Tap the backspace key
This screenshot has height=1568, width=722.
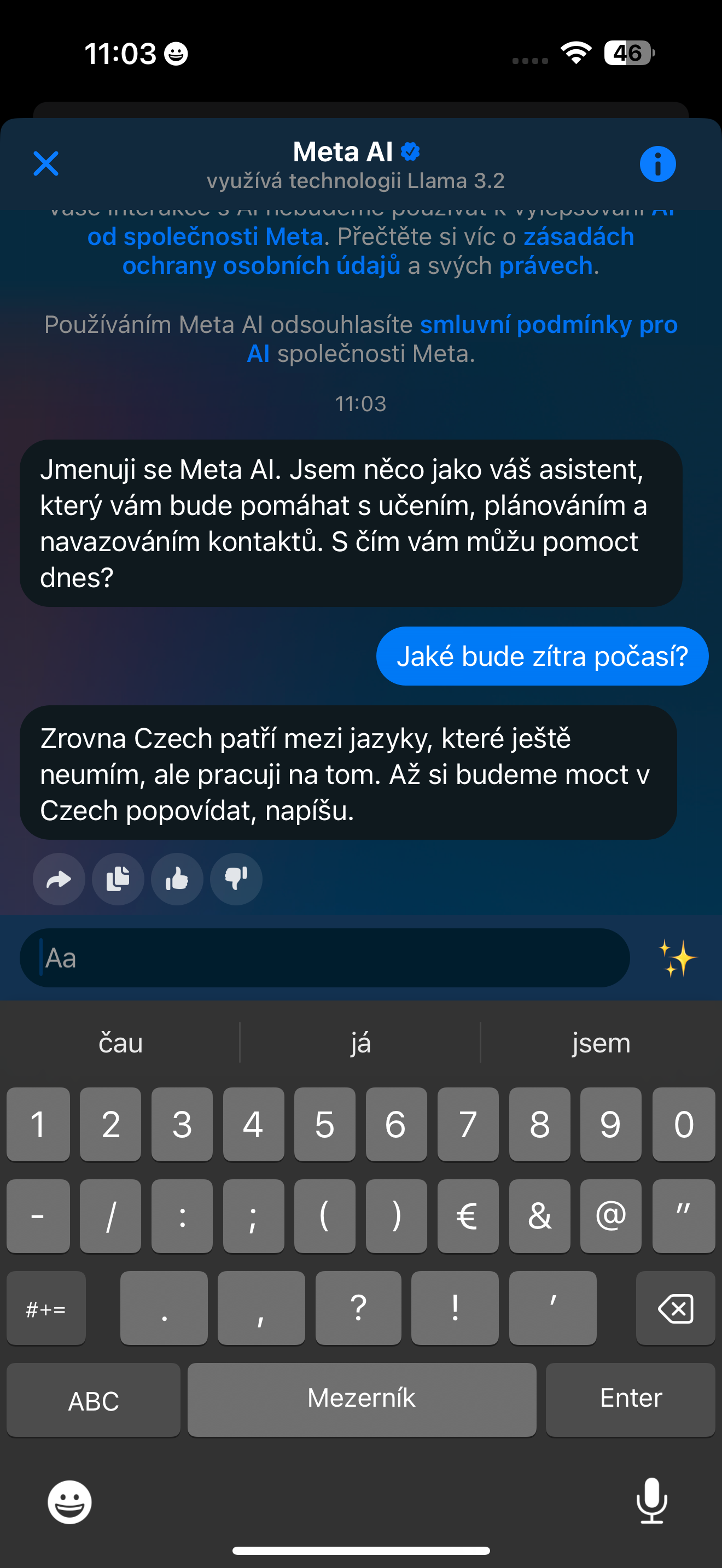[x=675, y=1308]
